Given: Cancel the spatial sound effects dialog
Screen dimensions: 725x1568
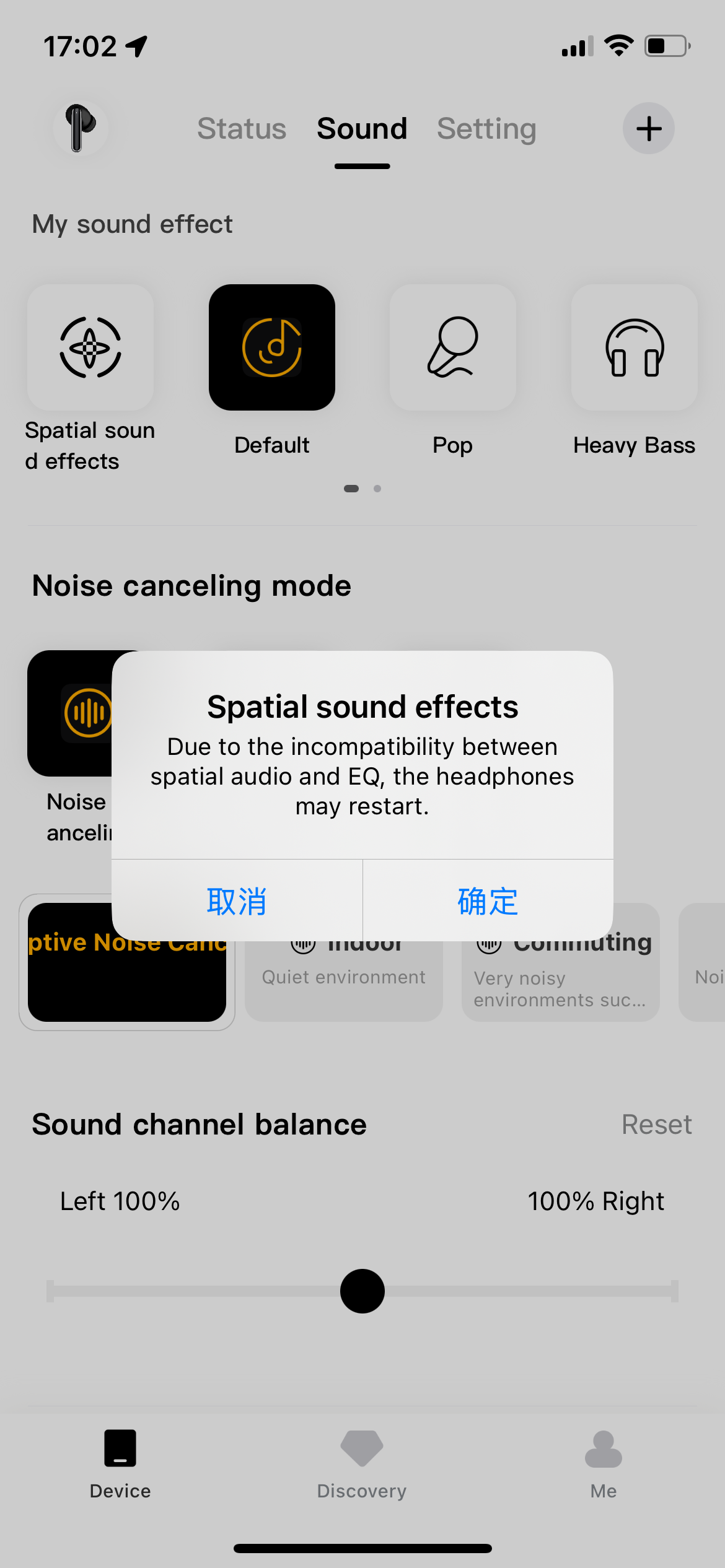Looking at the screenshot, I should point(237,900).
